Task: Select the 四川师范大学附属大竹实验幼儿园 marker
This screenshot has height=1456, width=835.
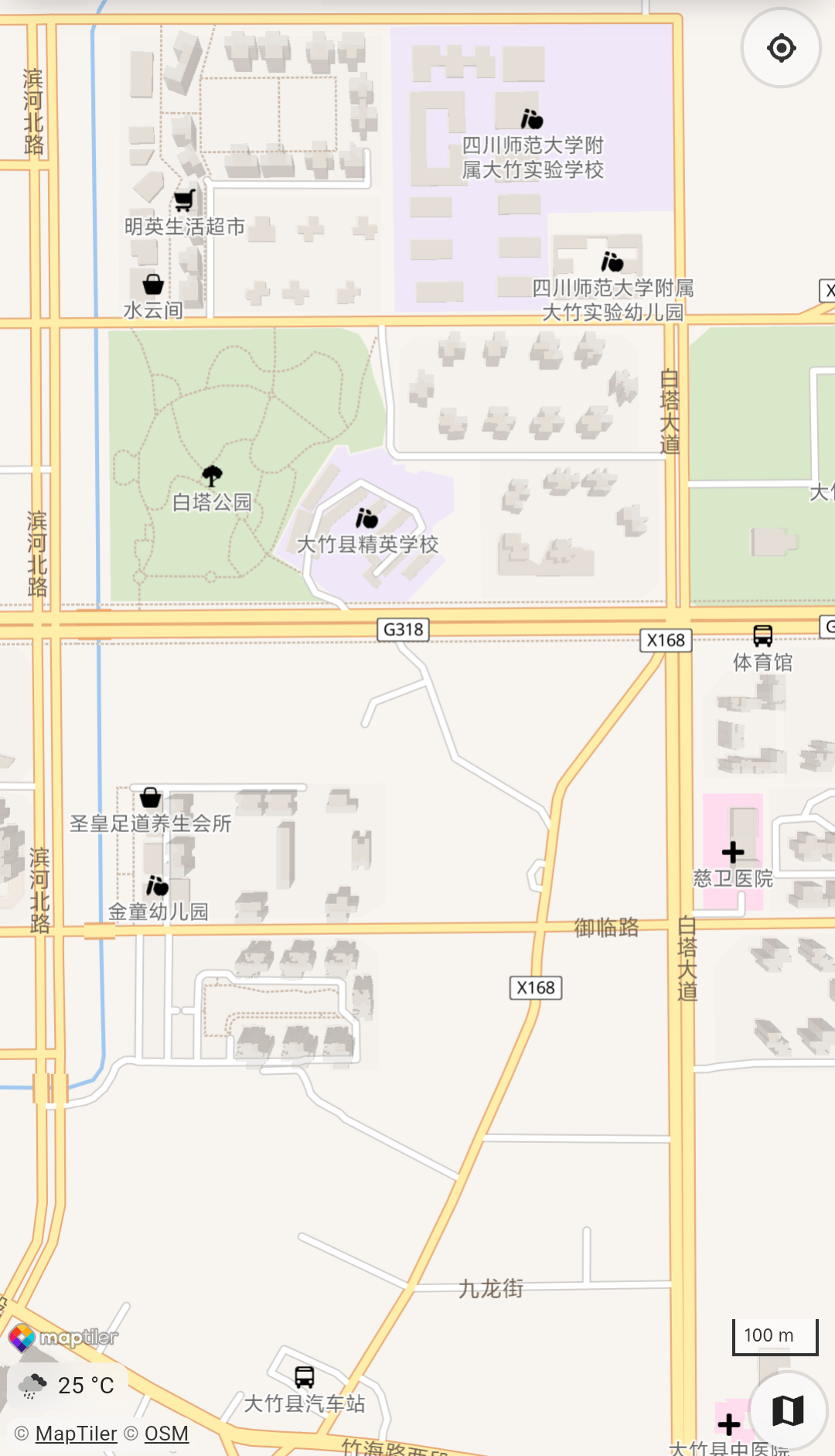Action: point(612,262)
